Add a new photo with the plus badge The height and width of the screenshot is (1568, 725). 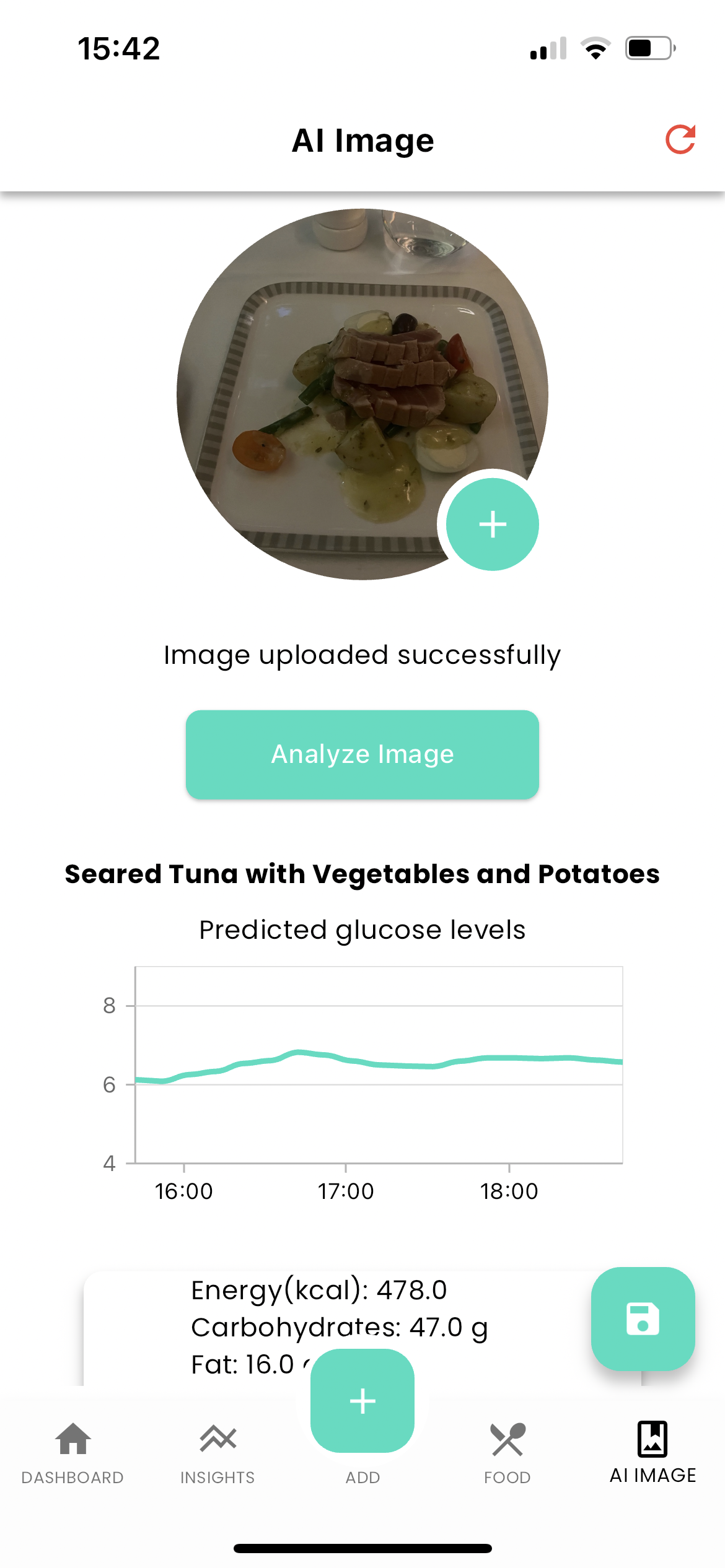493,525
